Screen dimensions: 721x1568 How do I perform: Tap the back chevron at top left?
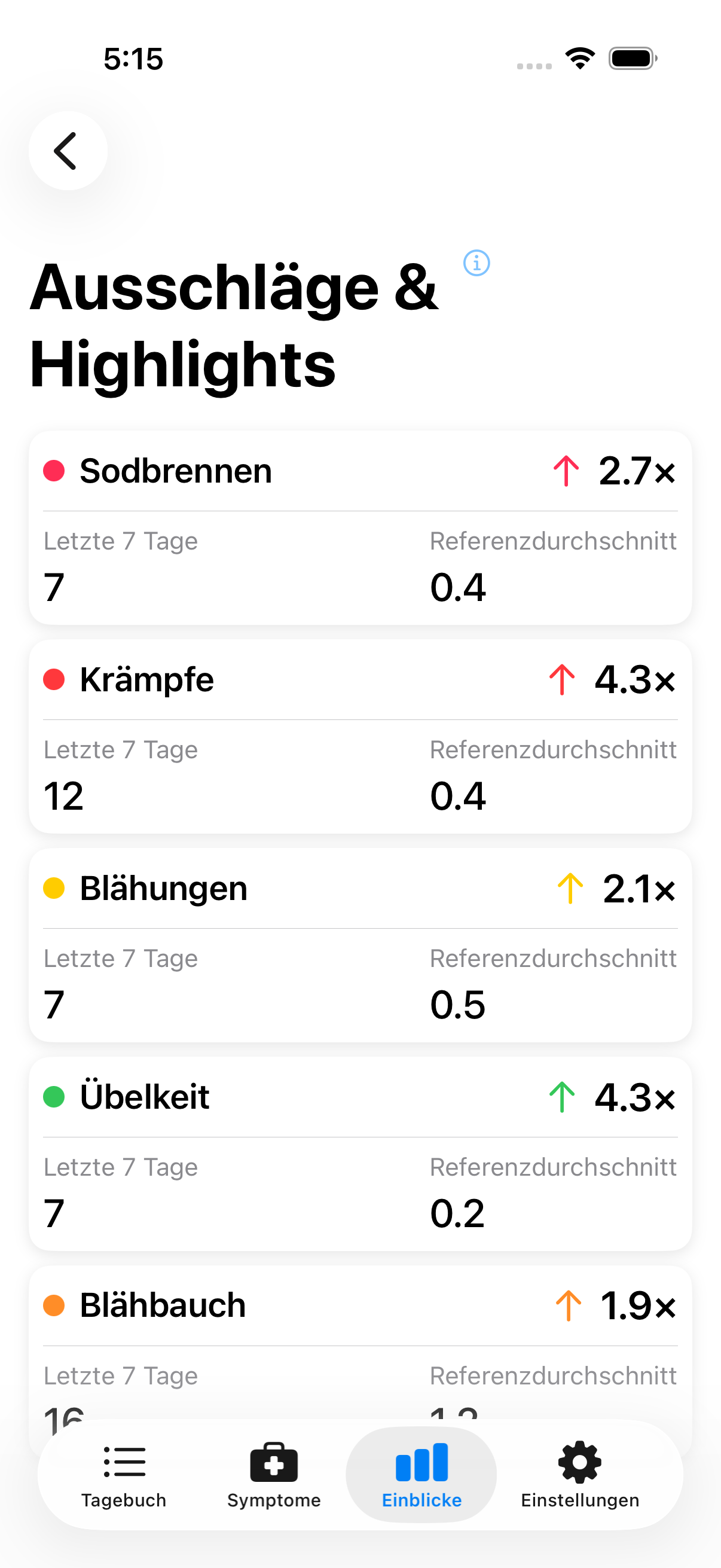coord(68,150)
